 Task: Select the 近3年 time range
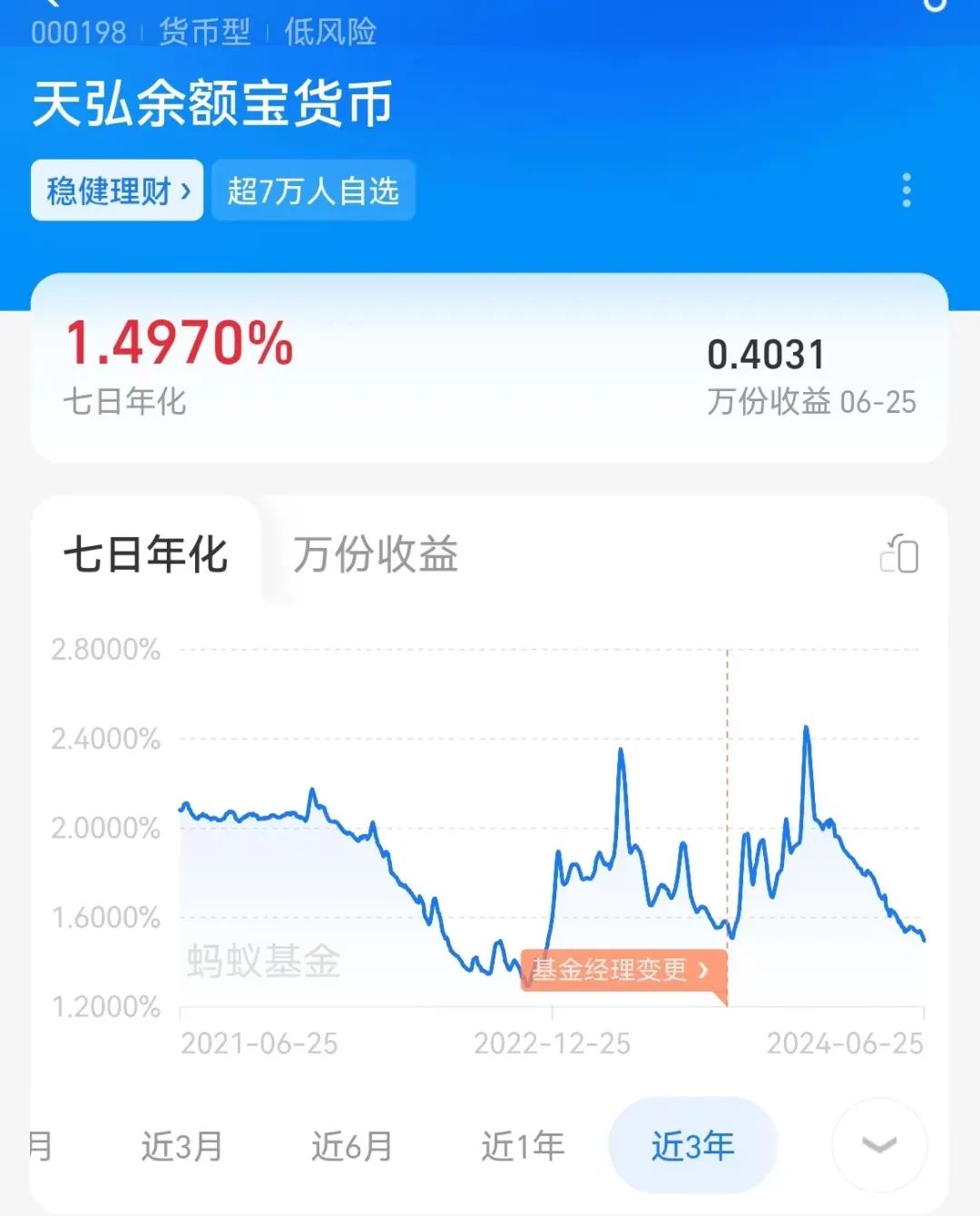[x=692, y=1146]
